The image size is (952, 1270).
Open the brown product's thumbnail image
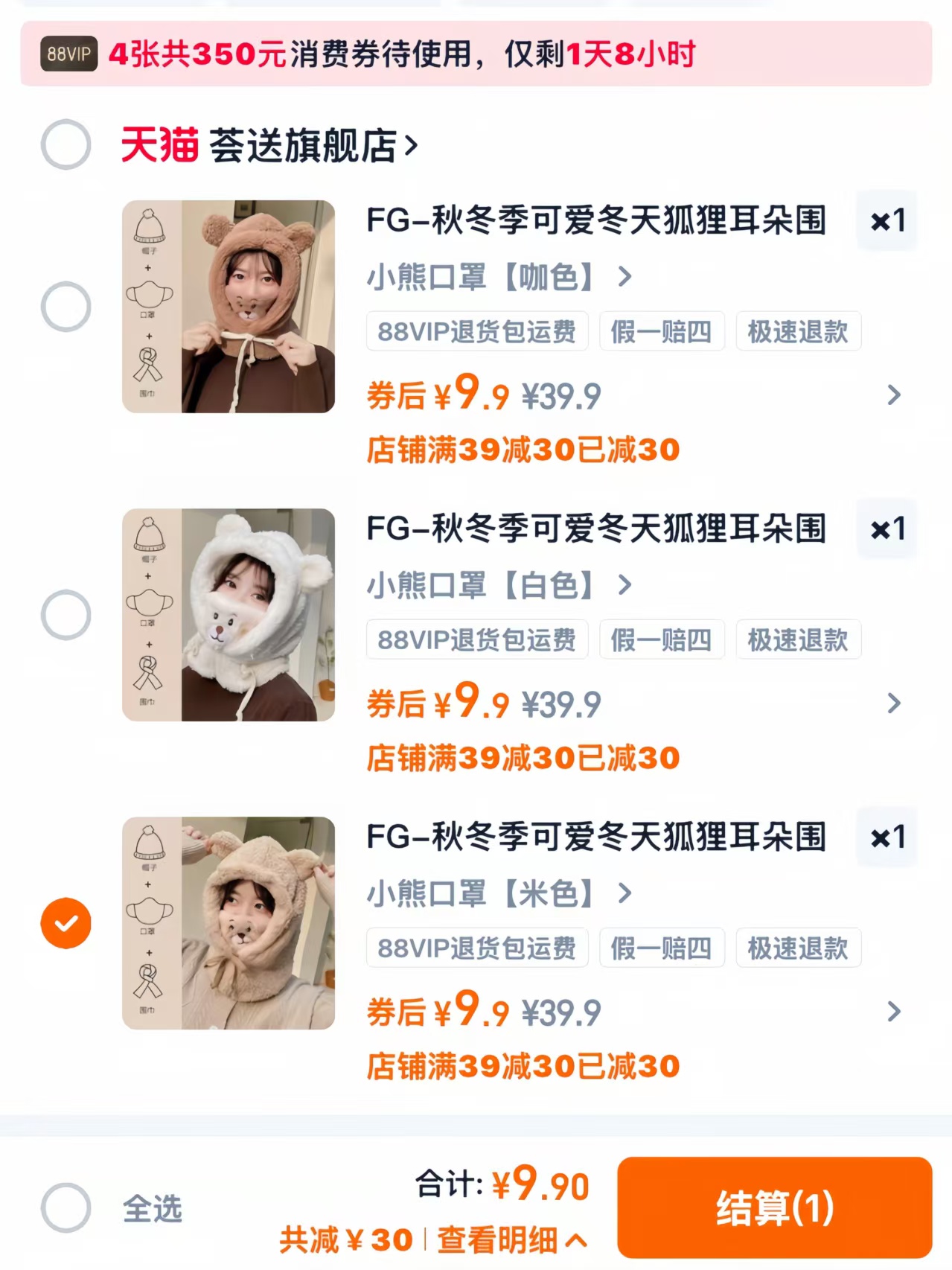click(228, 307)
